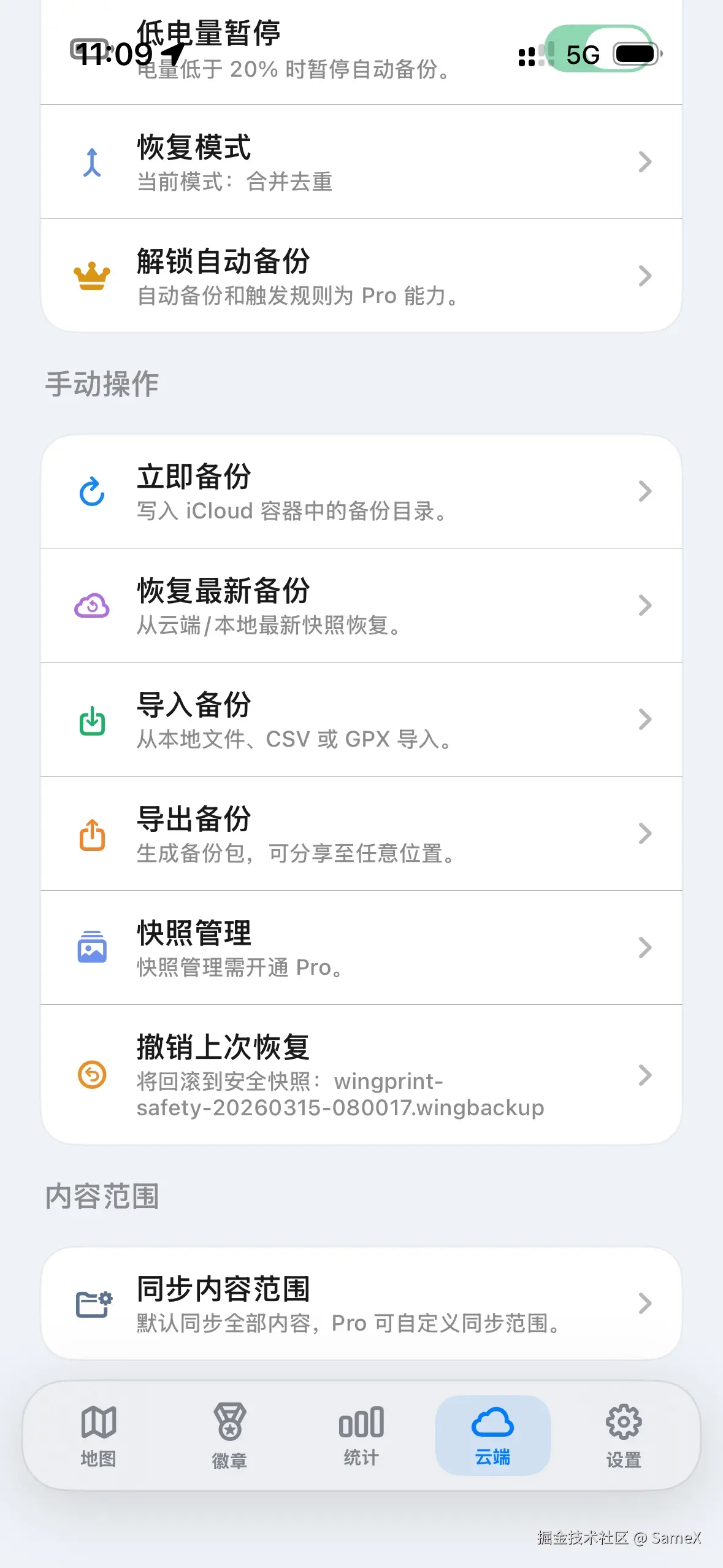This screenshot has height=1568, width=723.
Task: Choose 导出备份 to share backup
Action: pyautogui.click(x=361, y=834)
